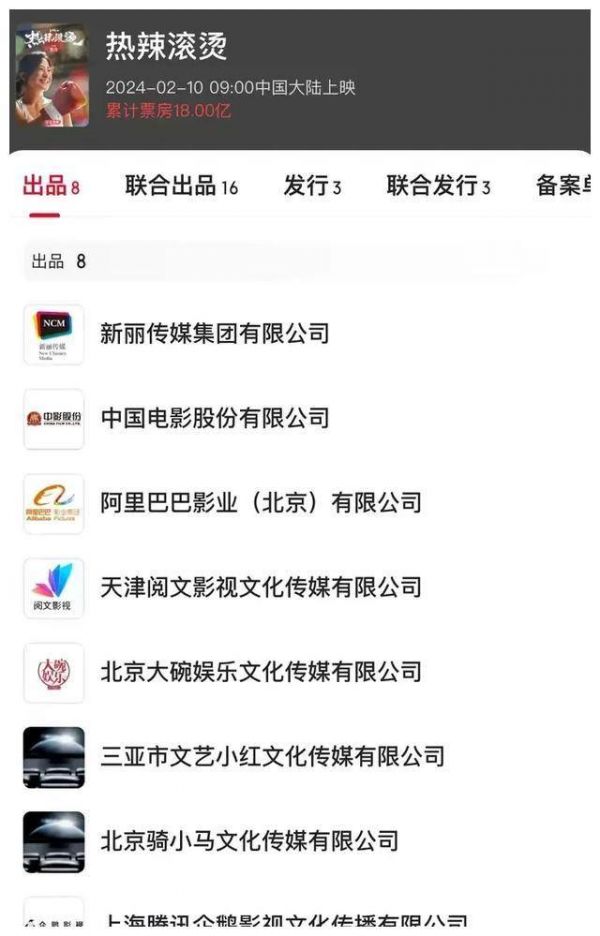View 三亚市文艺小红文化传媒有限公司 company
600x936 pixels.
272,756
